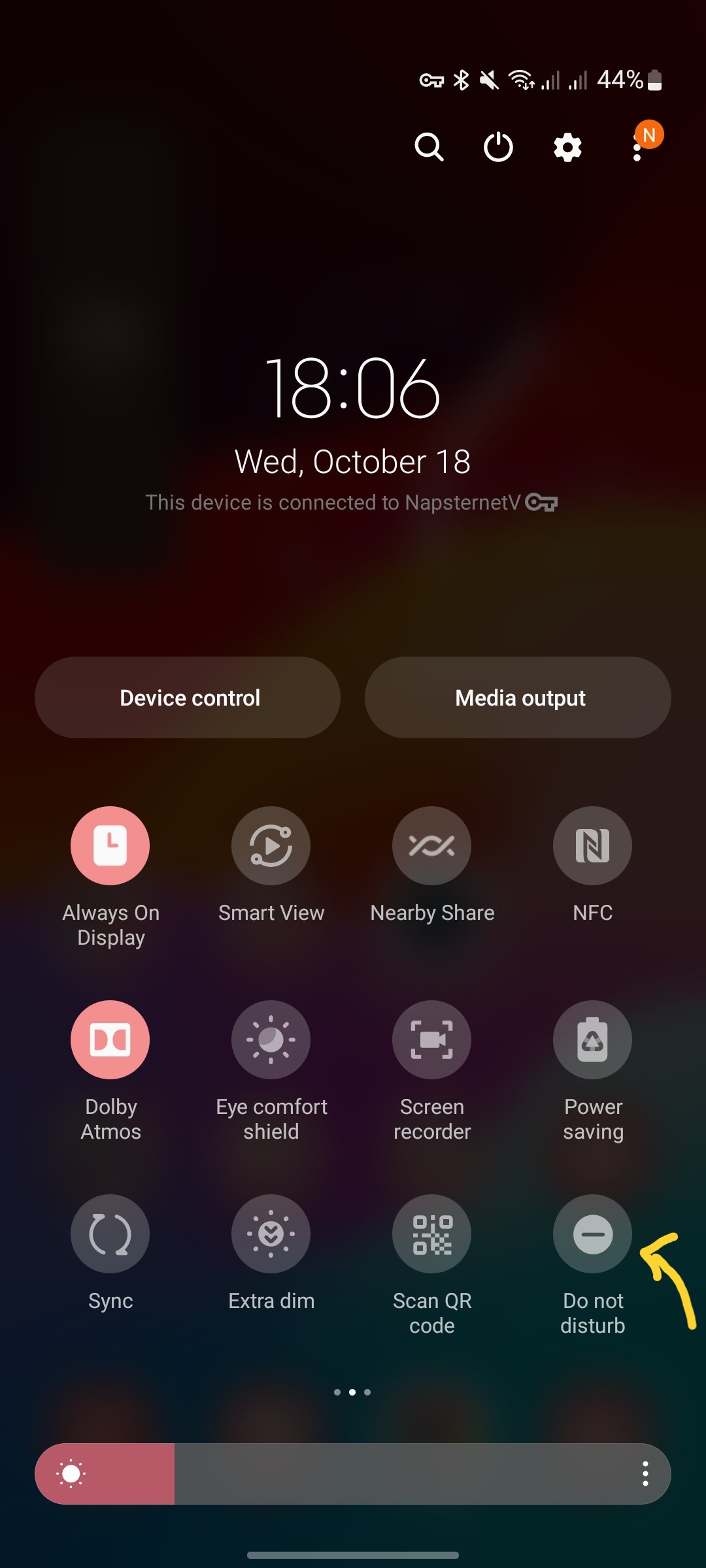706x1568 pixels.
Task: Open brightness options three-dot menu
Action: coord(645,1474)
